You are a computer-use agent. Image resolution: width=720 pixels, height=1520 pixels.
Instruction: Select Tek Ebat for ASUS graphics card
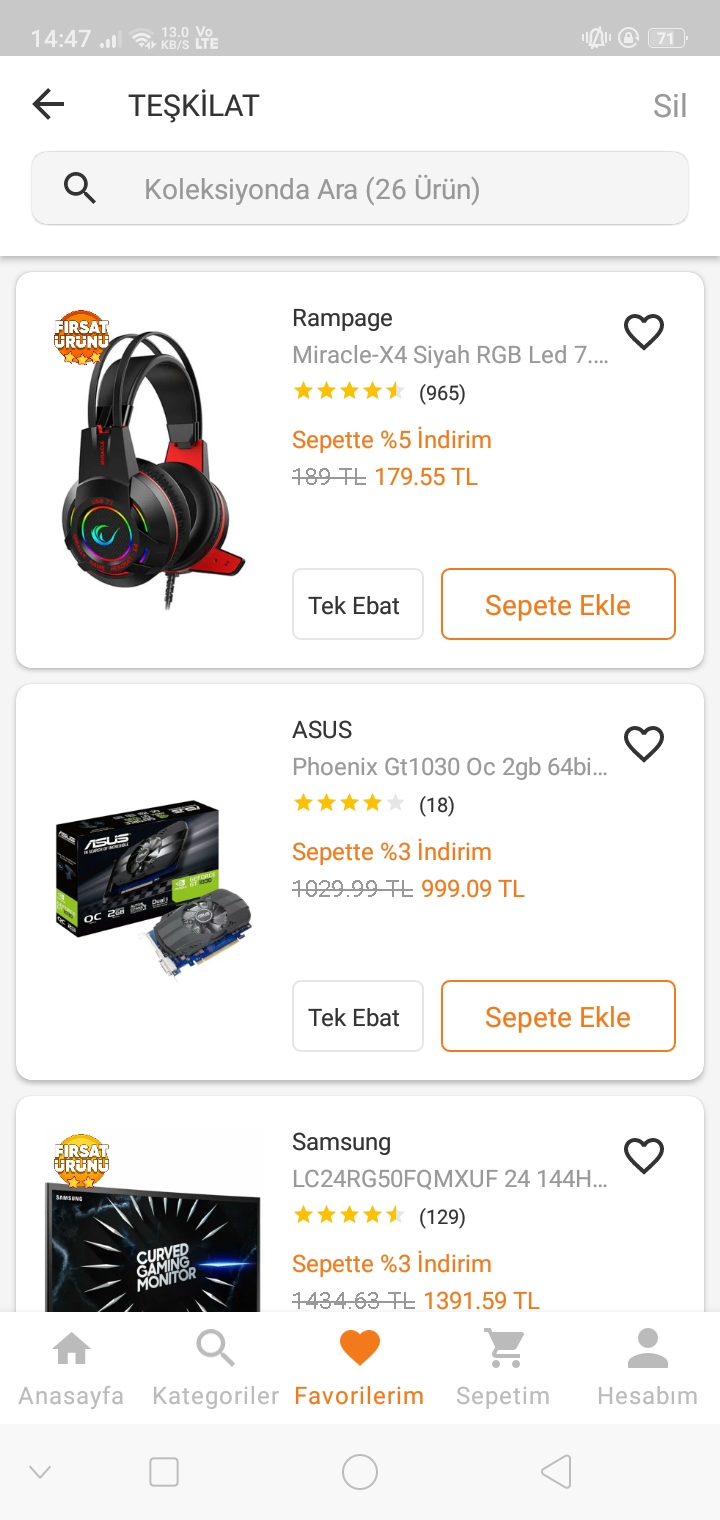point(357,1016)
